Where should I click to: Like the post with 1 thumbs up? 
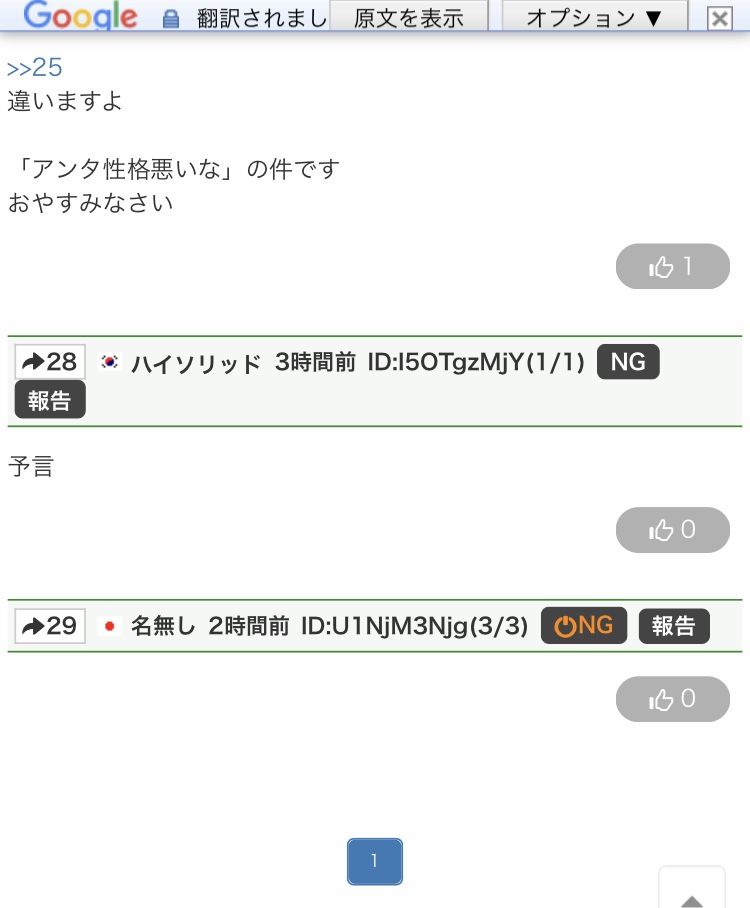(672, 266)
